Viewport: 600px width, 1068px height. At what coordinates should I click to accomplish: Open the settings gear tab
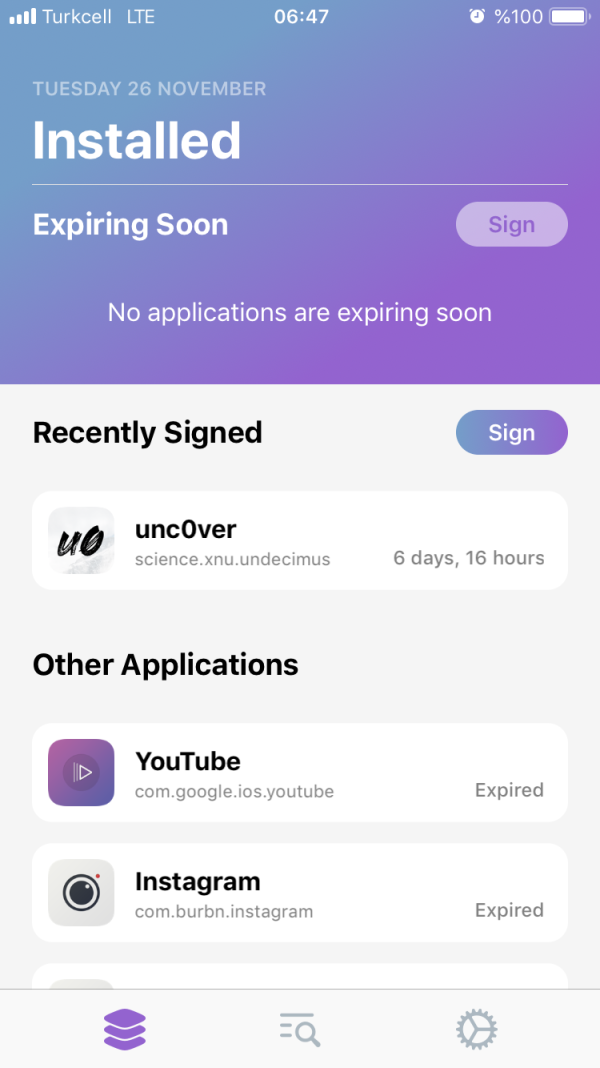pos(476,1029)
